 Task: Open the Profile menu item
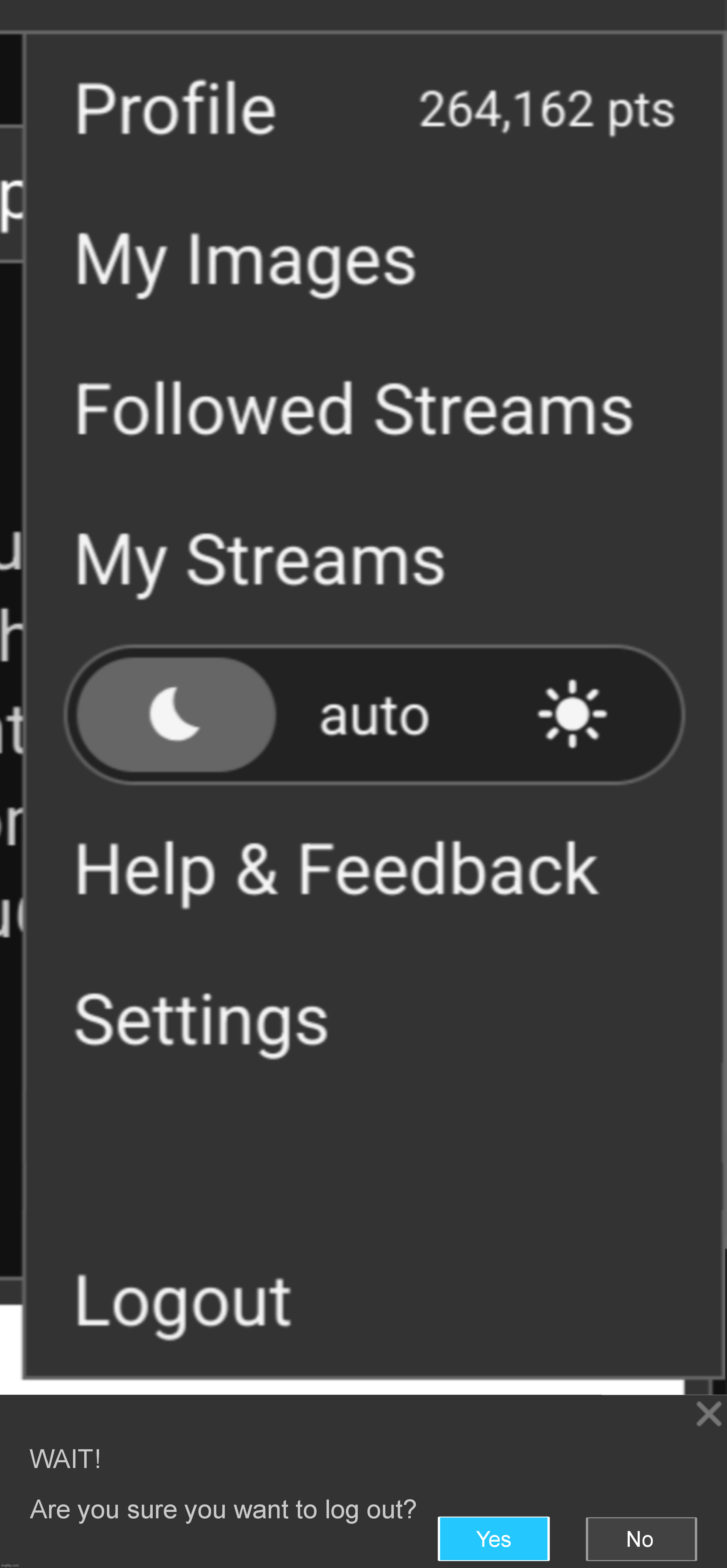click(x=175, y=110)
